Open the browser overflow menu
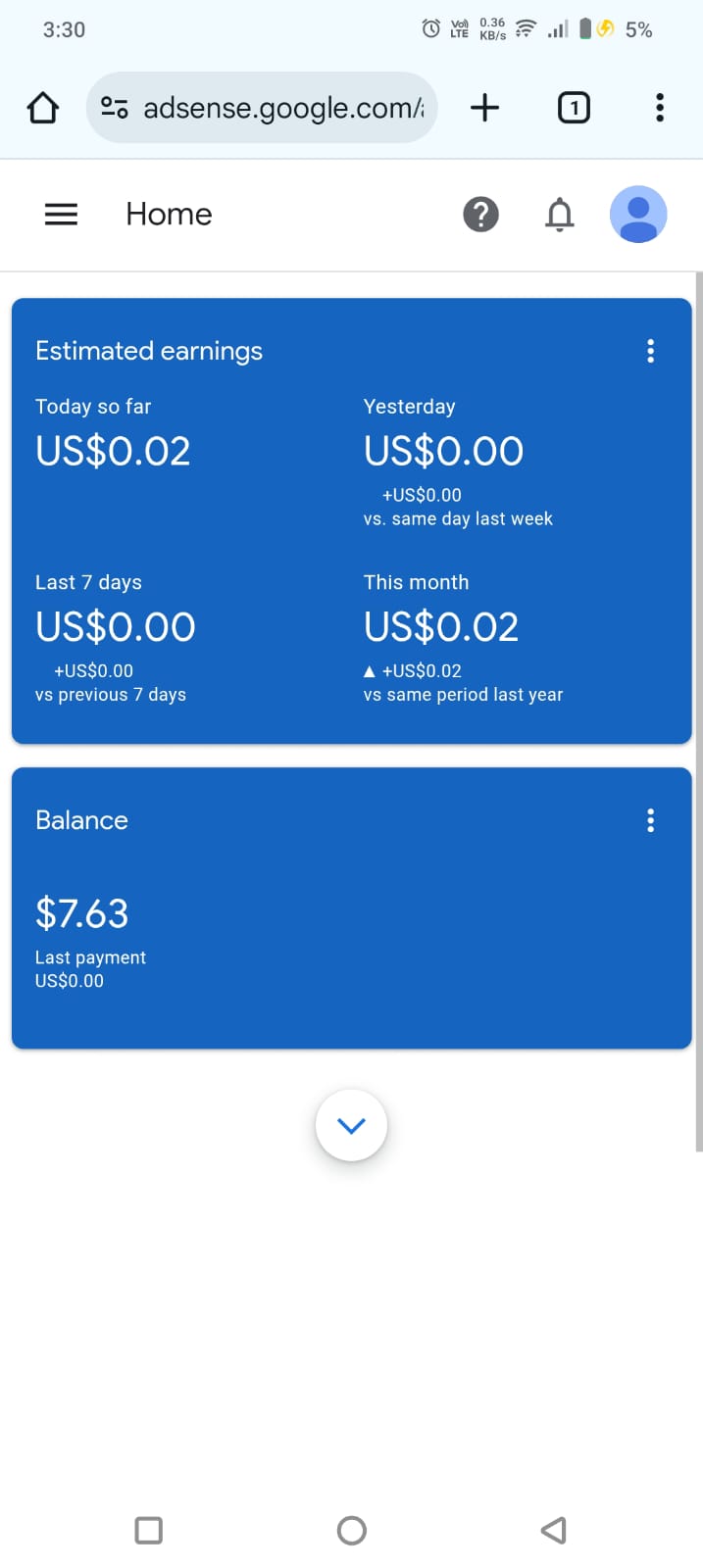Image resolution: width=703 pixels, height=1568 pixels. 660,108
